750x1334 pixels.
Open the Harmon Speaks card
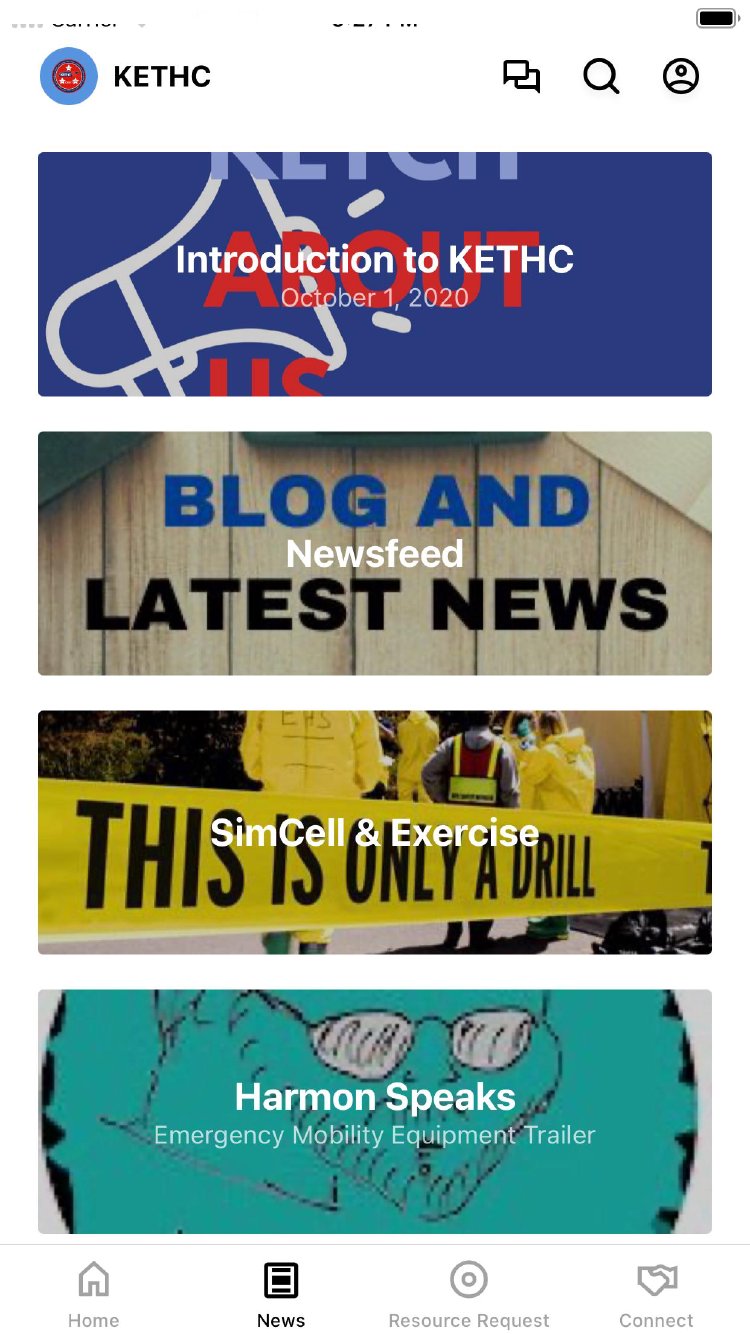coord(375,1111)
